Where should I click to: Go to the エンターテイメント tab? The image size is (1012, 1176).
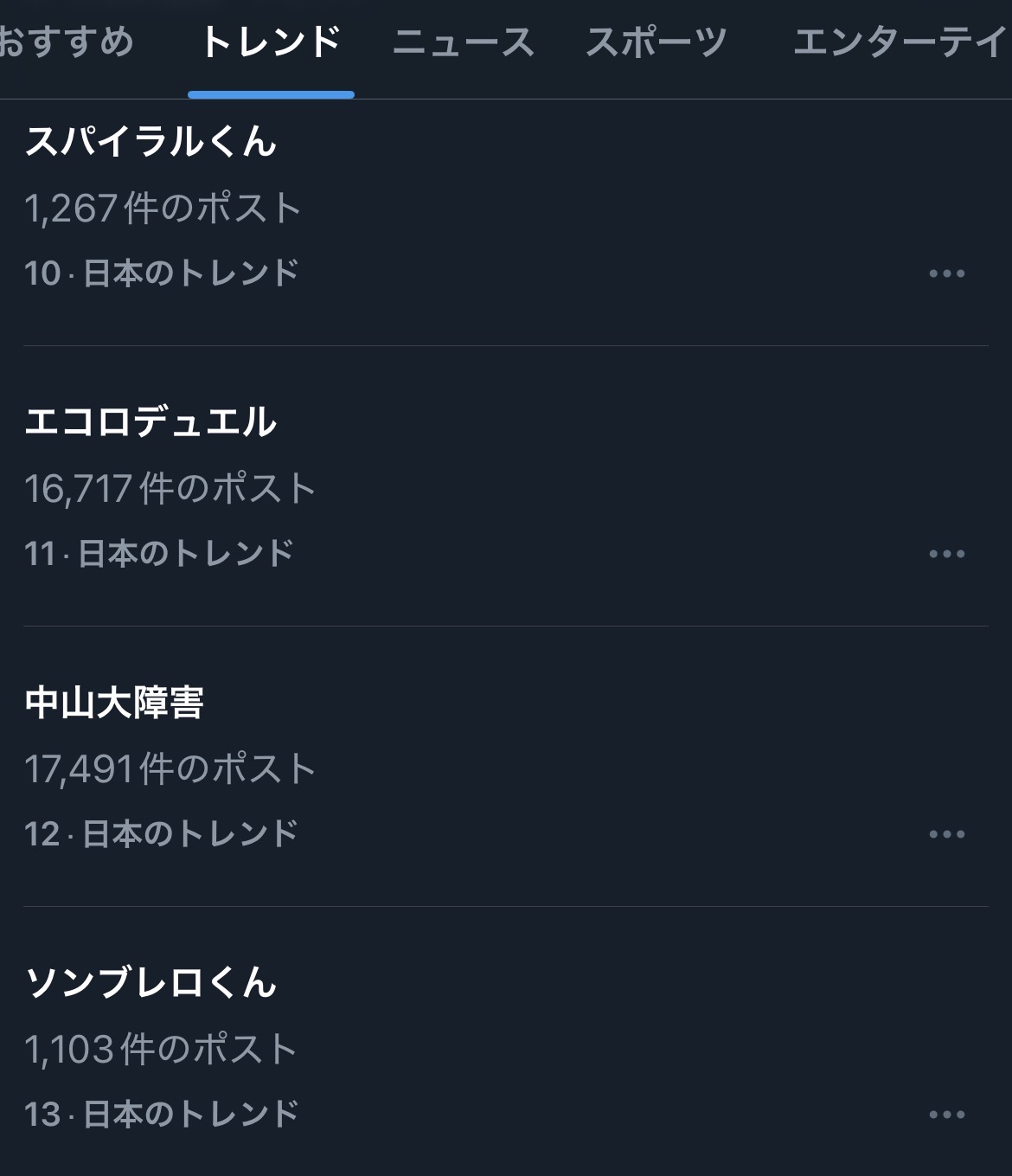click(900, 42)
